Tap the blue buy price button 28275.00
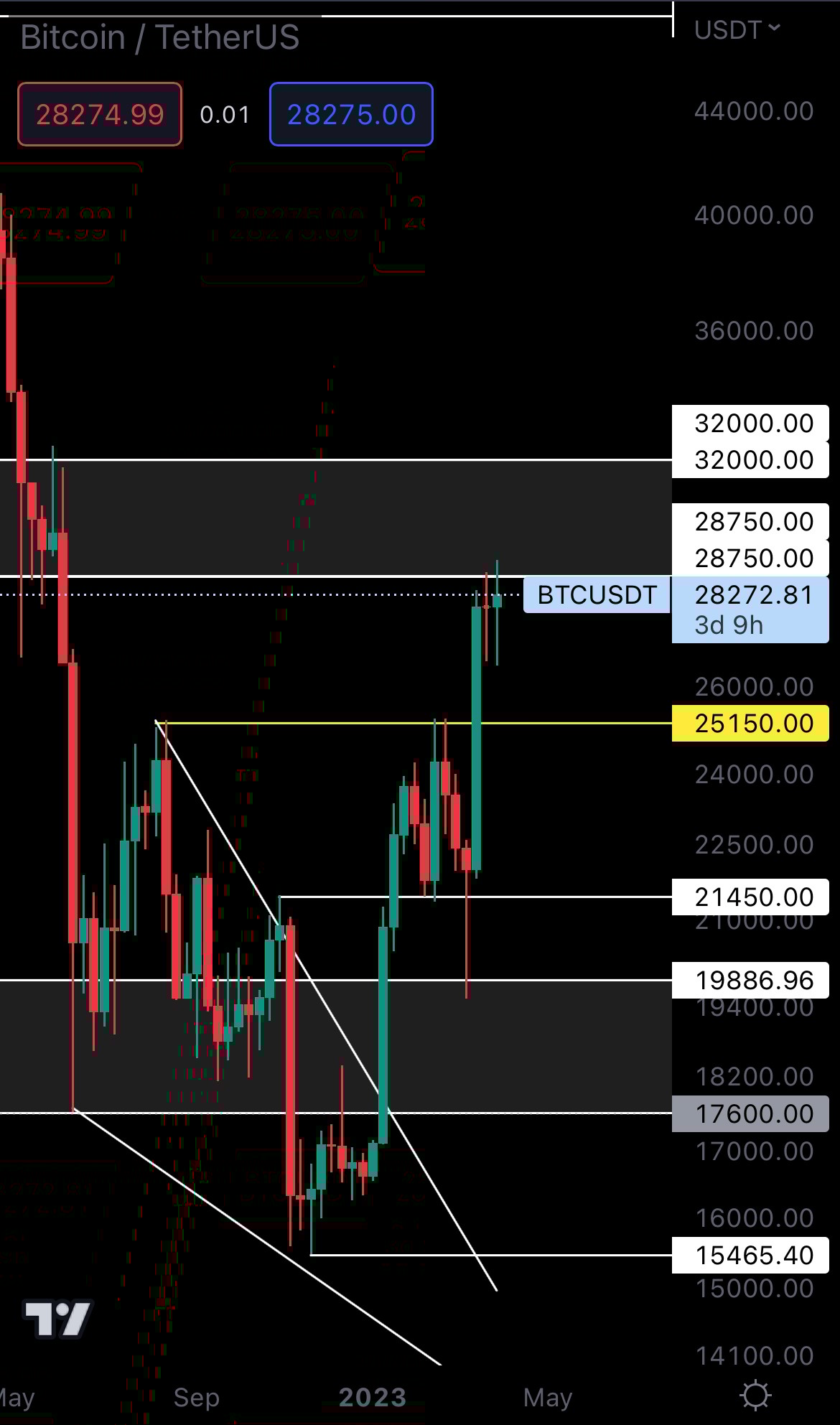This screenshot has height=1425, width=840. [351, 115]
